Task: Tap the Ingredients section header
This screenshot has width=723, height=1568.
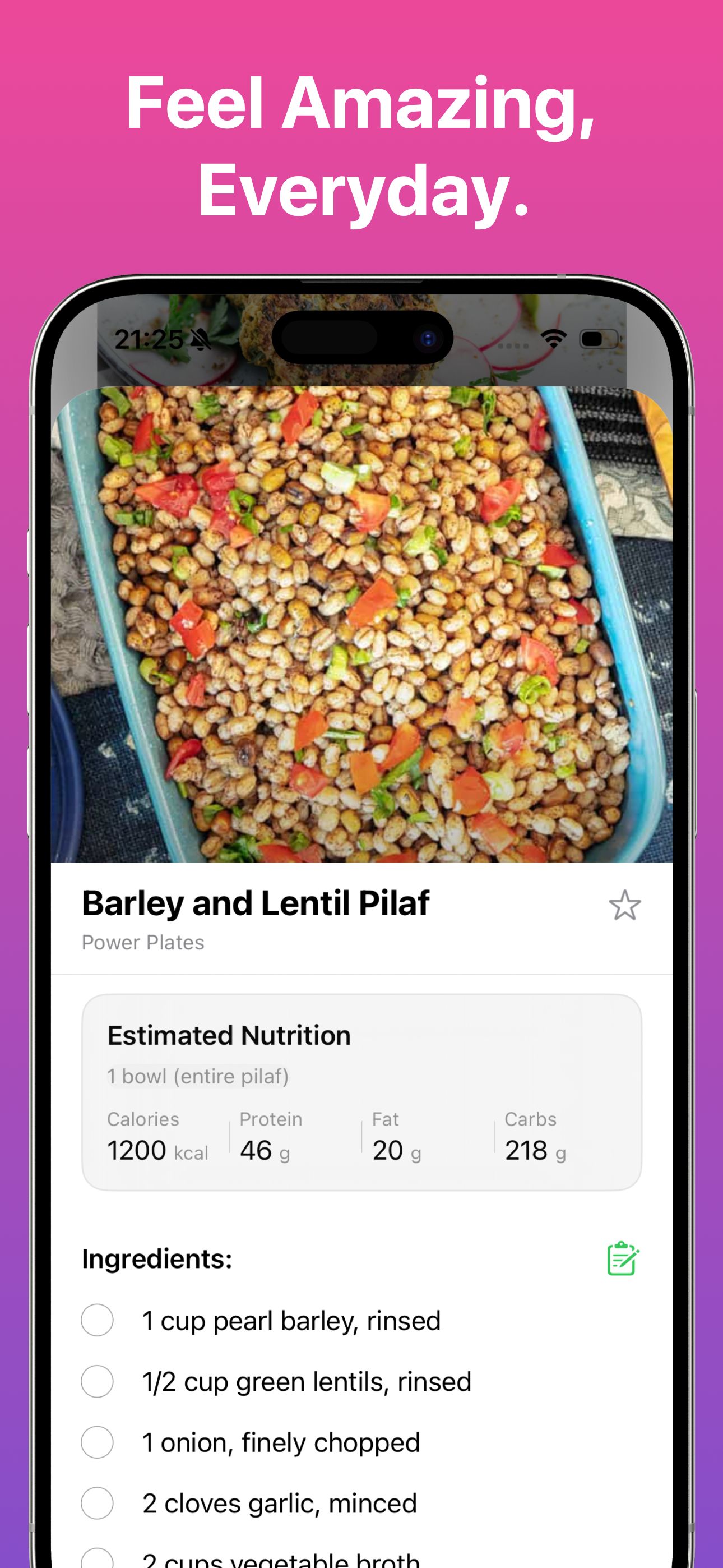Action: coord(156,1257)
